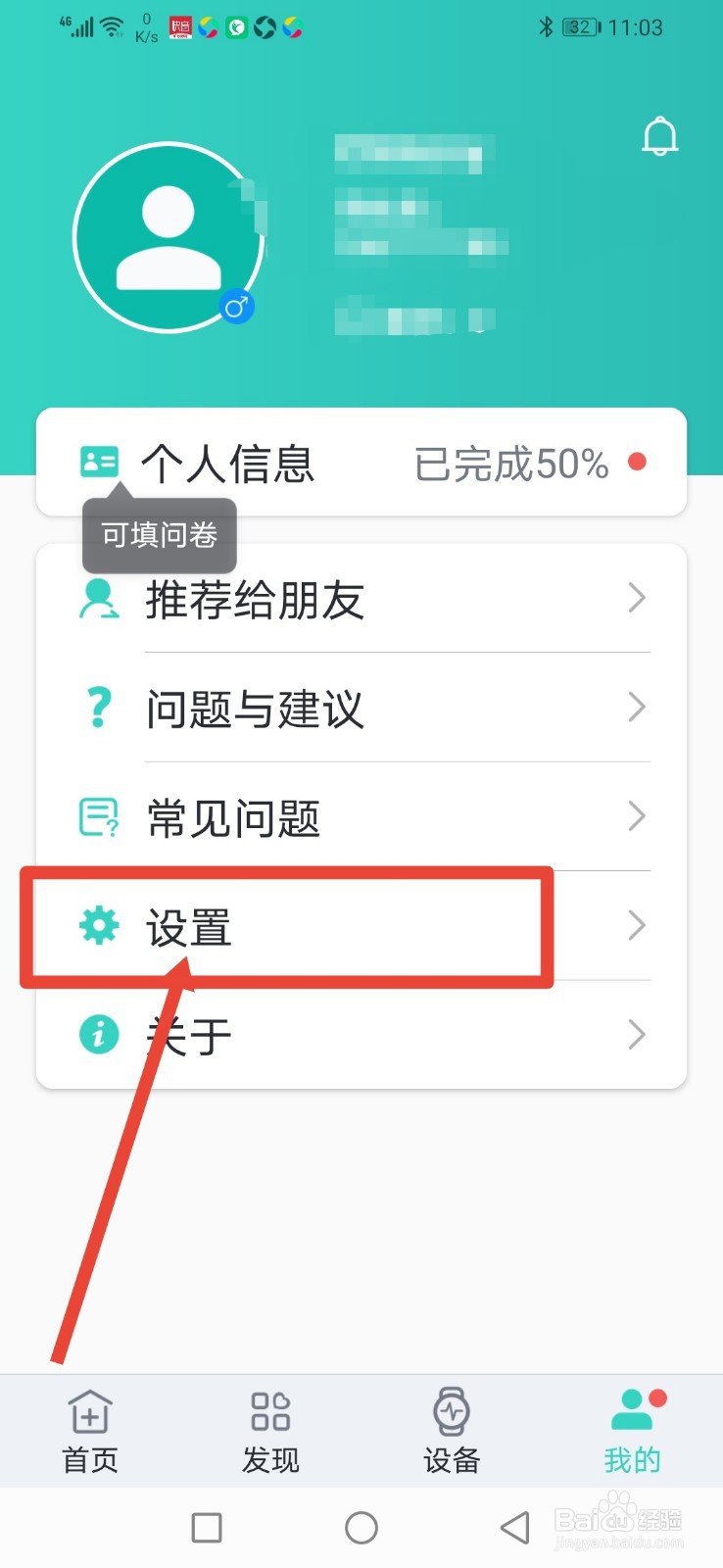
Task: Click the info icon beside 关于
Action: [97, 1034]
